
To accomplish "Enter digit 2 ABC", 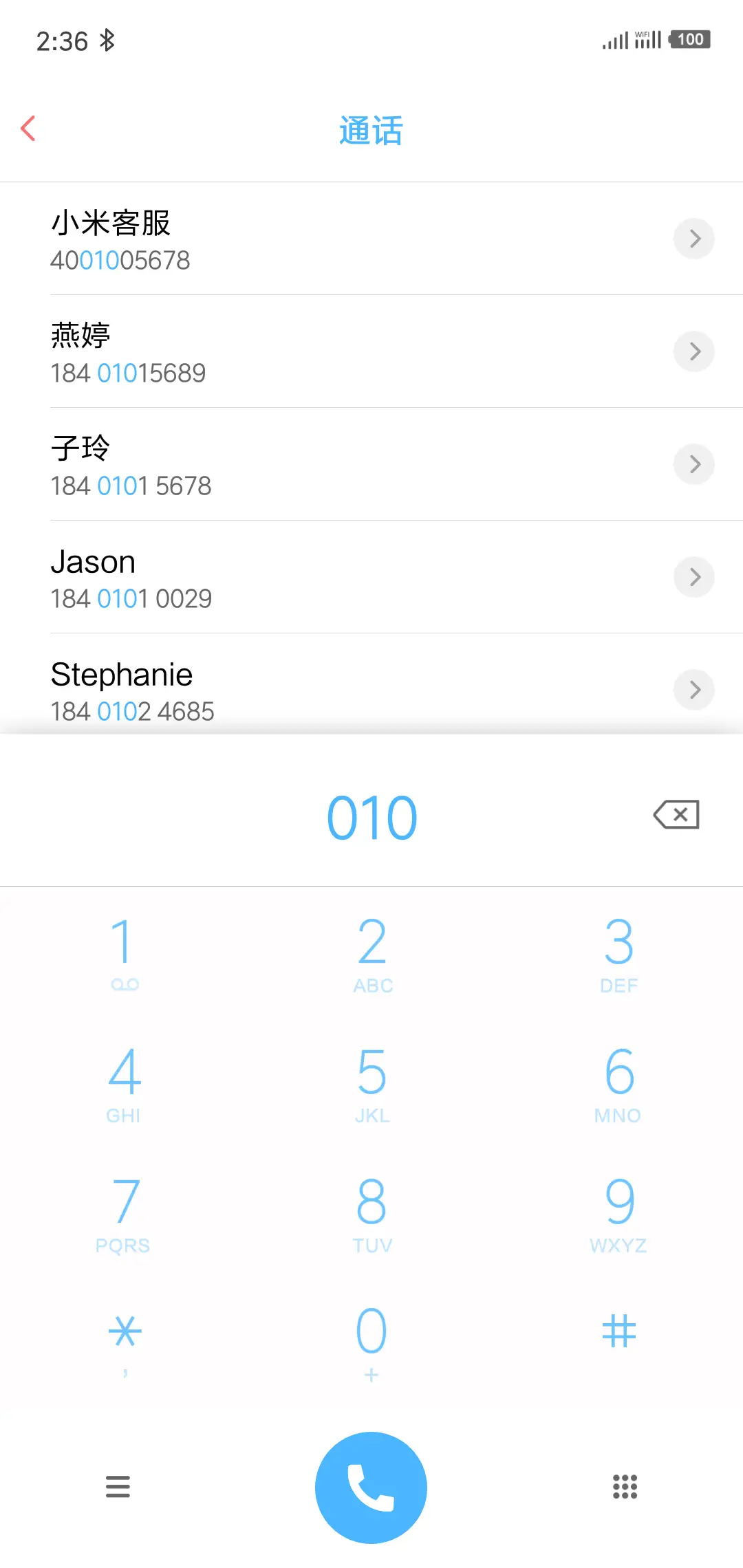I will [x=371, y=952].
